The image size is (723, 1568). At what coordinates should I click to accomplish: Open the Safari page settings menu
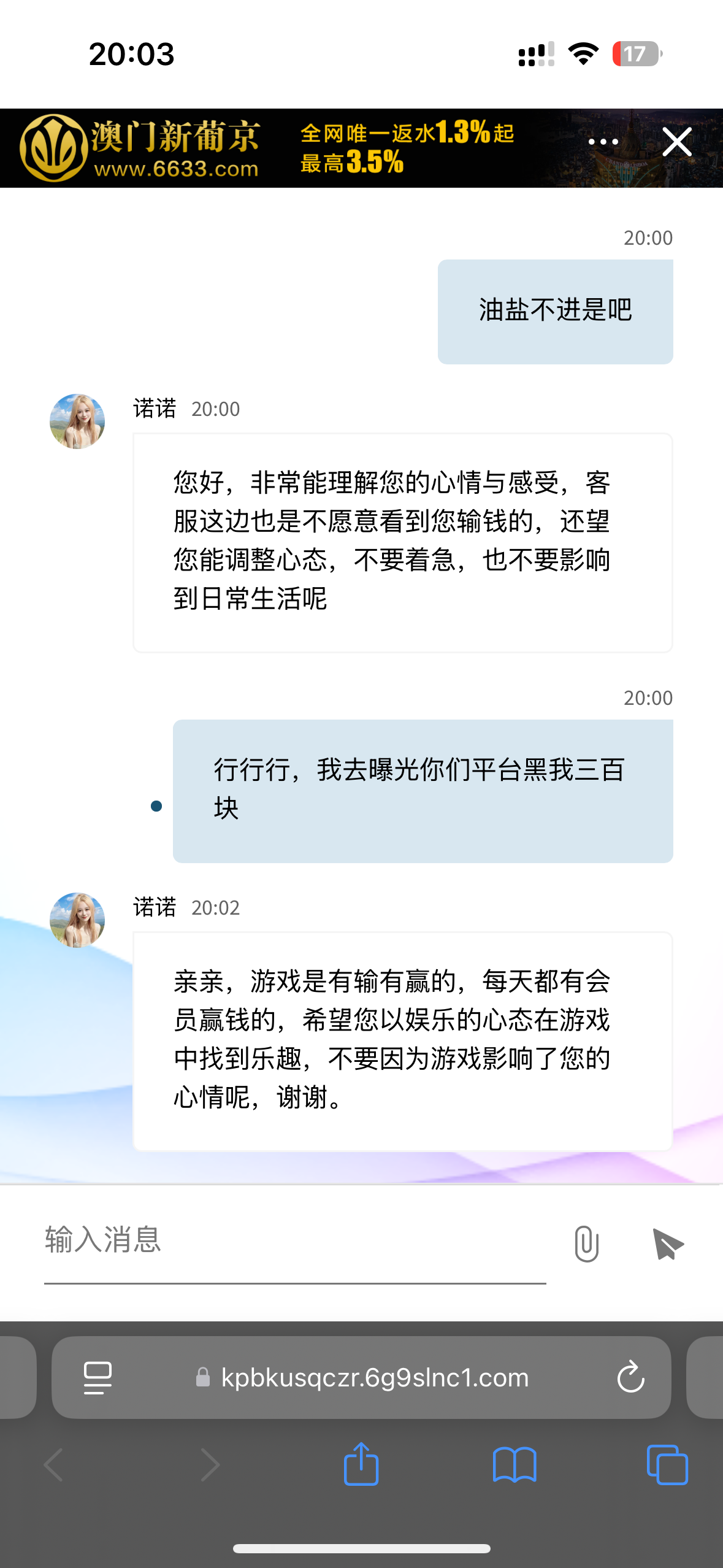pos(98,1378)
